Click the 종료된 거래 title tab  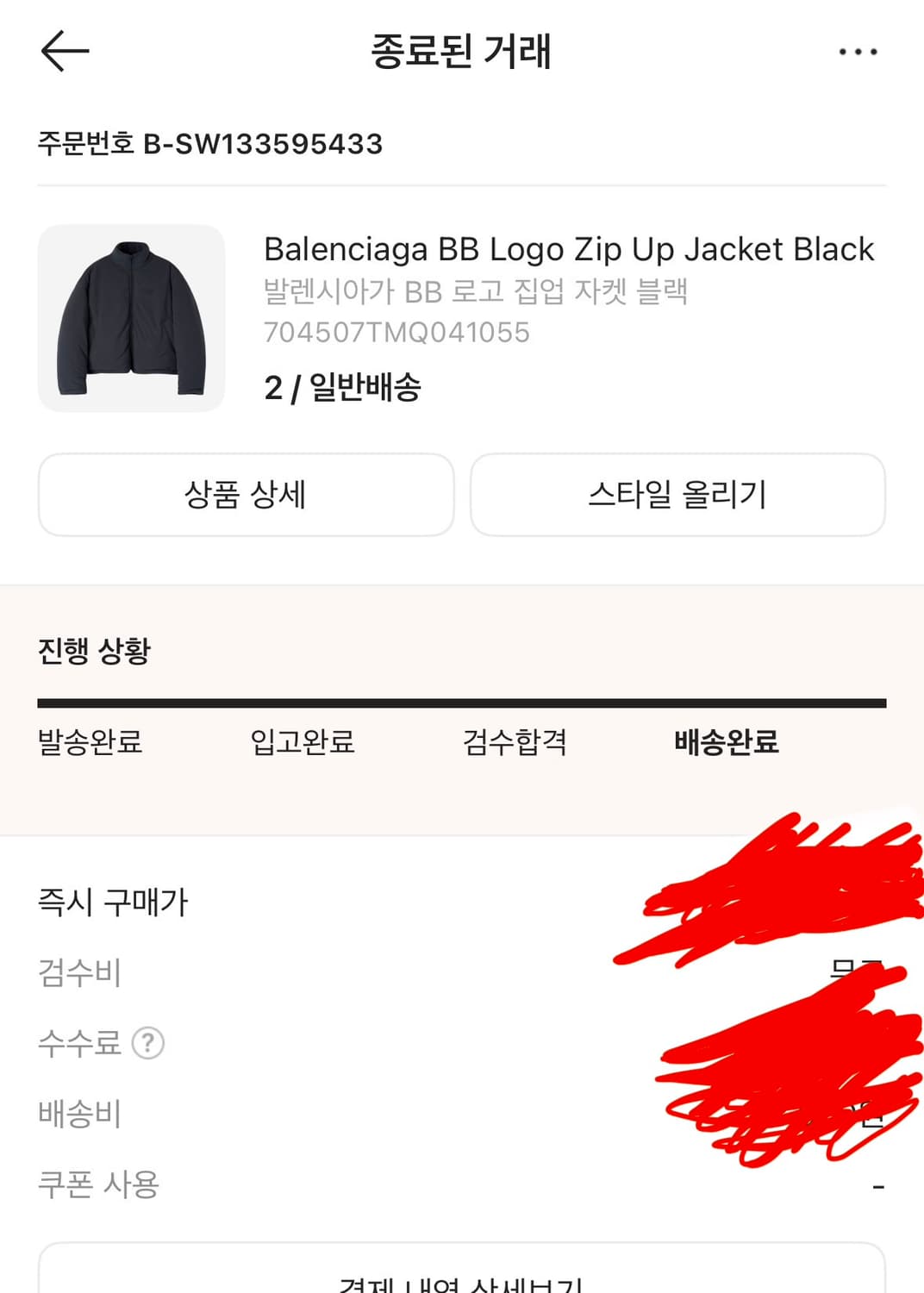[x=462, y=52]
